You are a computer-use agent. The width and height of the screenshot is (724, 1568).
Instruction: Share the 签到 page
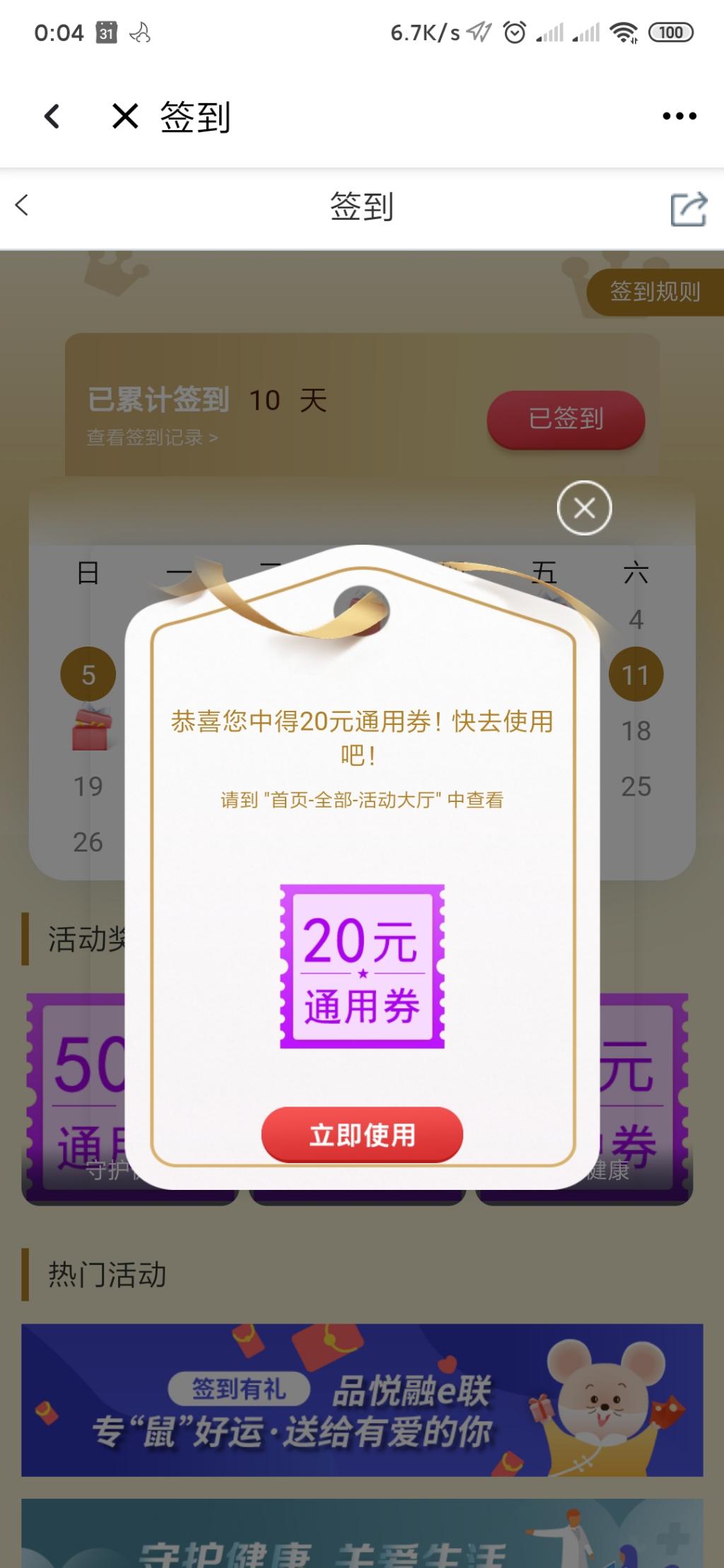pyautogui.click(x=688, y=208)
